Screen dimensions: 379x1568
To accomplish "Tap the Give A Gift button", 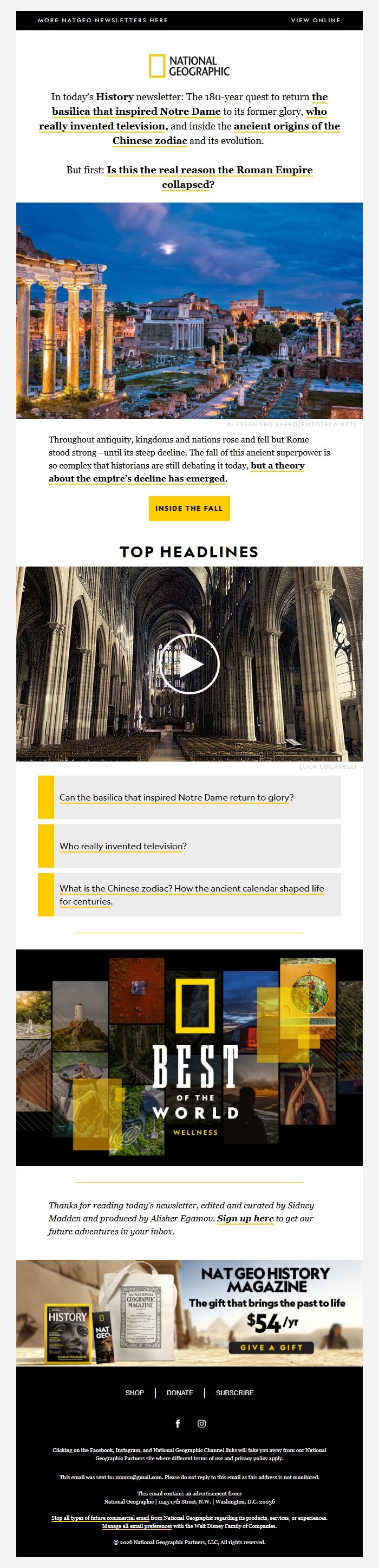I will 271,1348.
